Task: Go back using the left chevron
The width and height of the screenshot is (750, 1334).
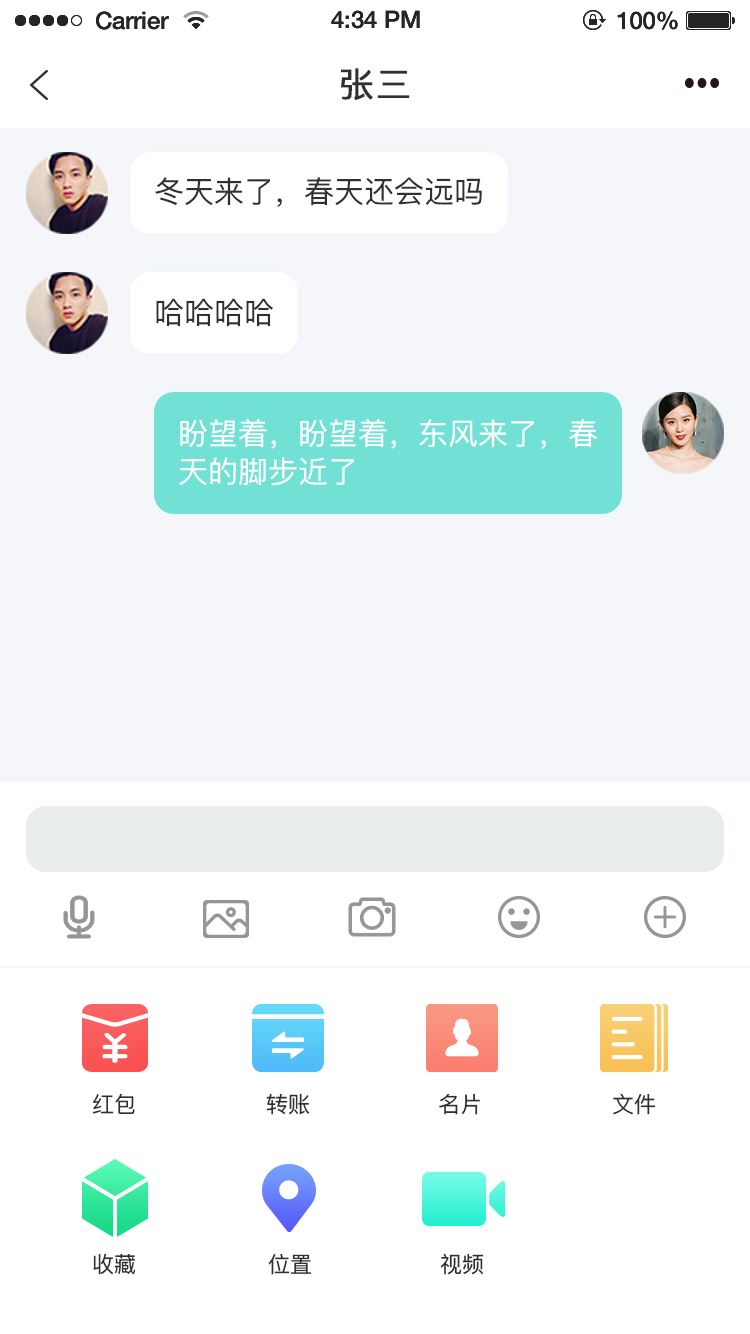Action: pyautogui.click(x=40, y=84)
